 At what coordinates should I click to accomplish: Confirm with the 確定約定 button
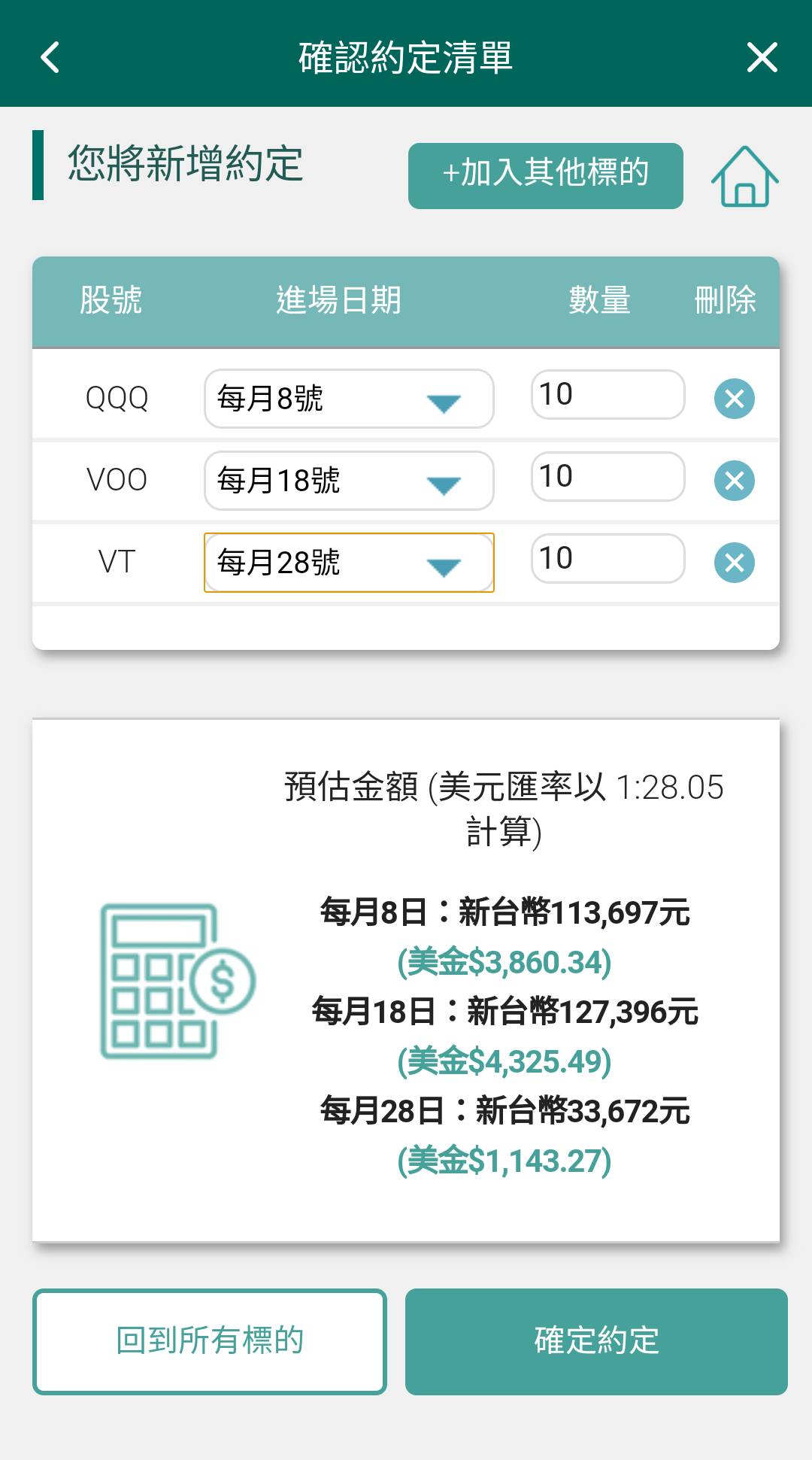coord(596,1341)
